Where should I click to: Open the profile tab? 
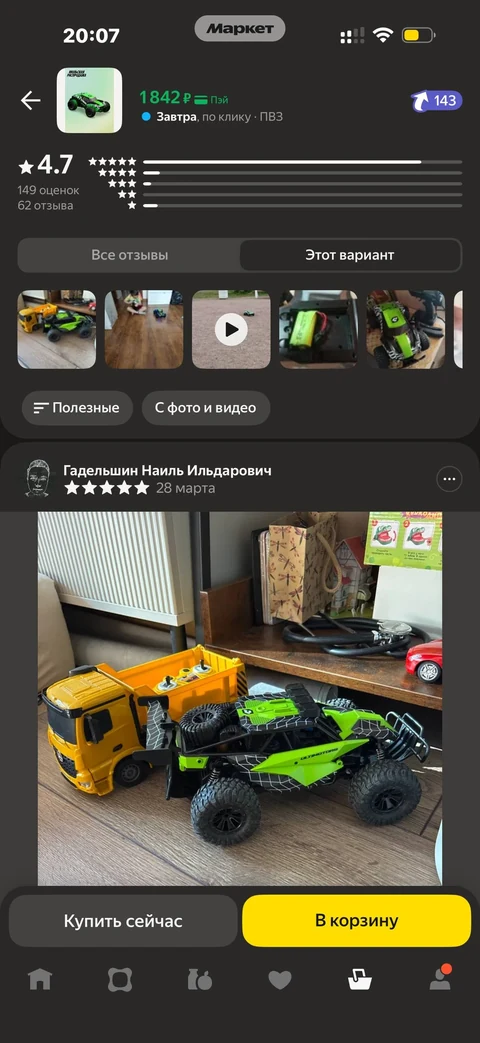440,978
